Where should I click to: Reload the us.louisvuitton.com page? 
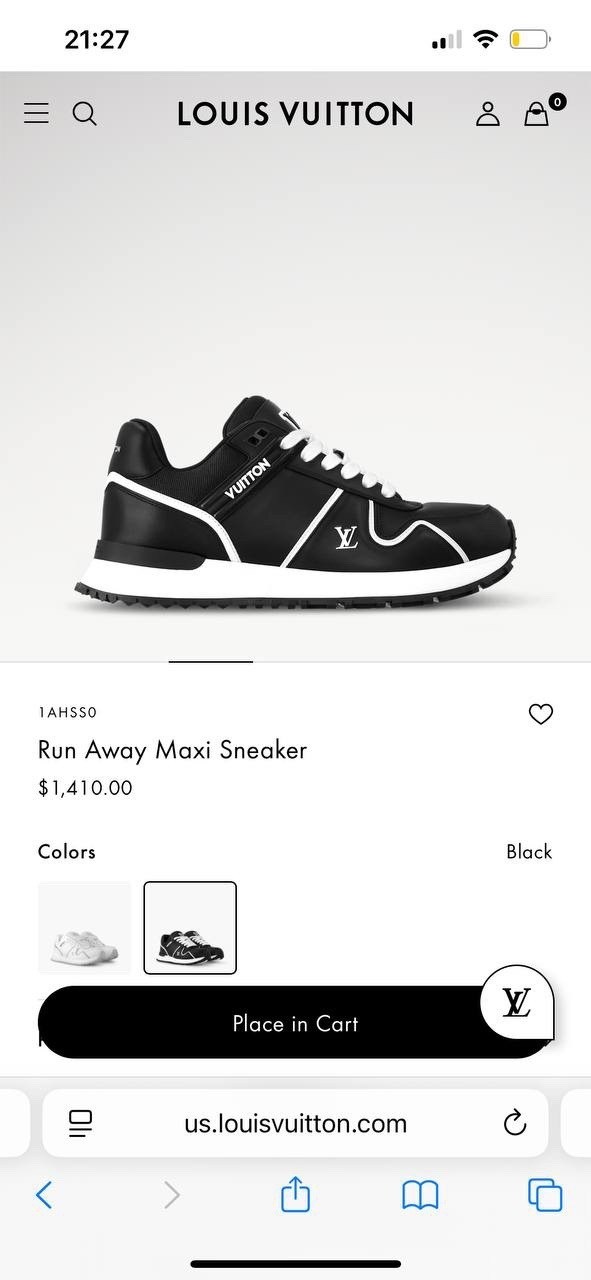pos(514,1123)
